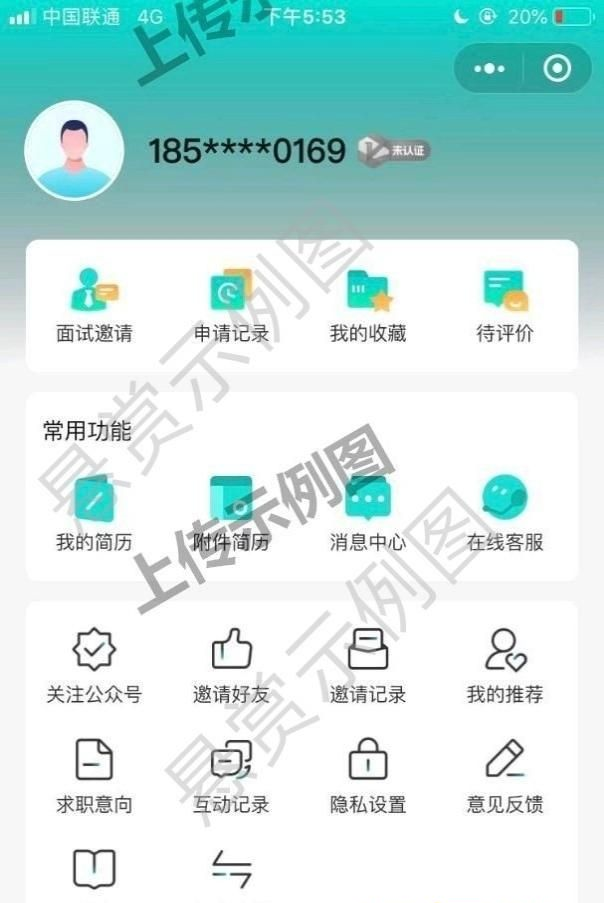The height and width of the screenshot is (903, 604).
Task: View 邀请记录 invitation records
Action: click(x=368, y=665)
